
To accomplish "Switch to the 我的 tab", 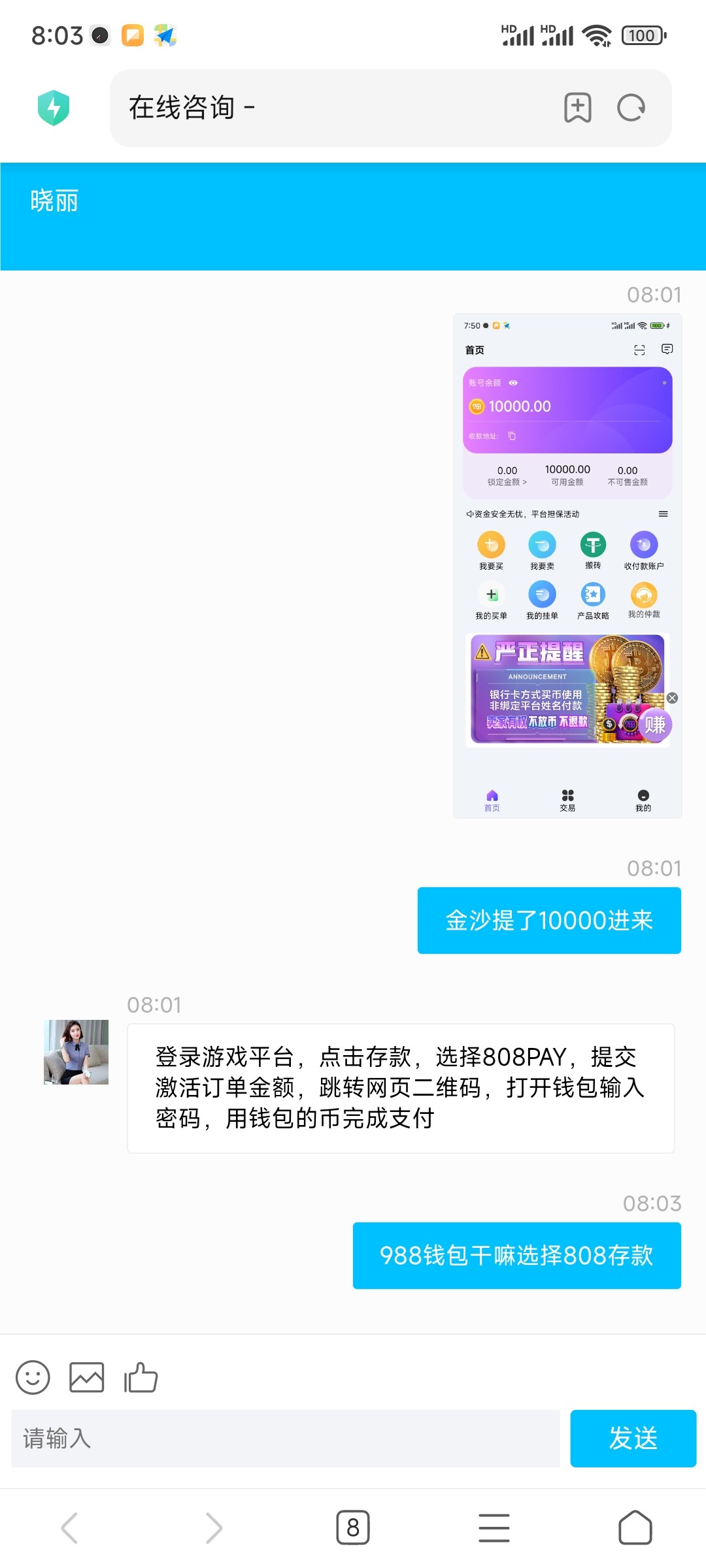I will (643, 800).
